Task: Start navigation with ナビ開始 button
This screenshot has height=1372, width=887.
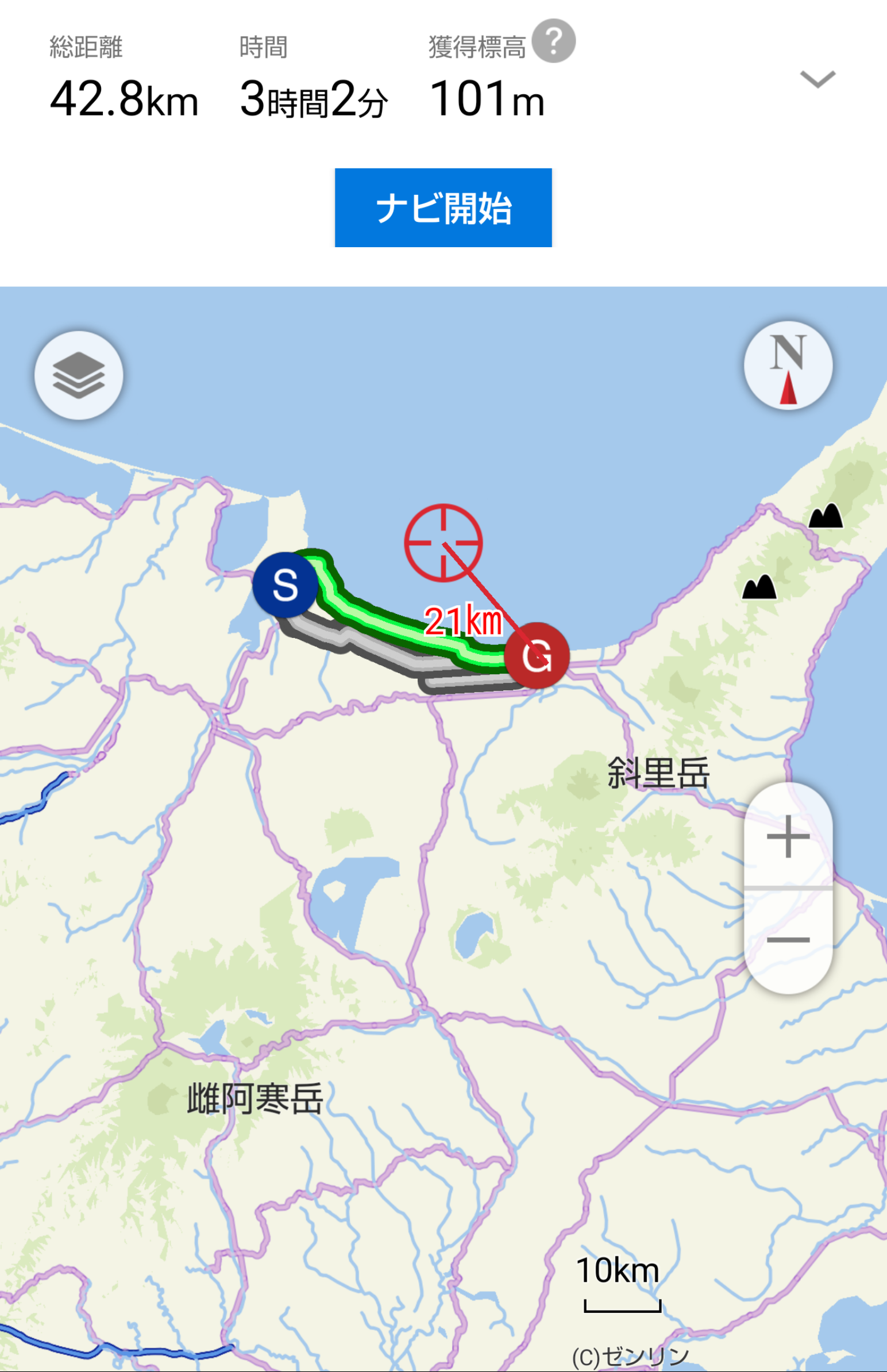Action: [443, 207]
